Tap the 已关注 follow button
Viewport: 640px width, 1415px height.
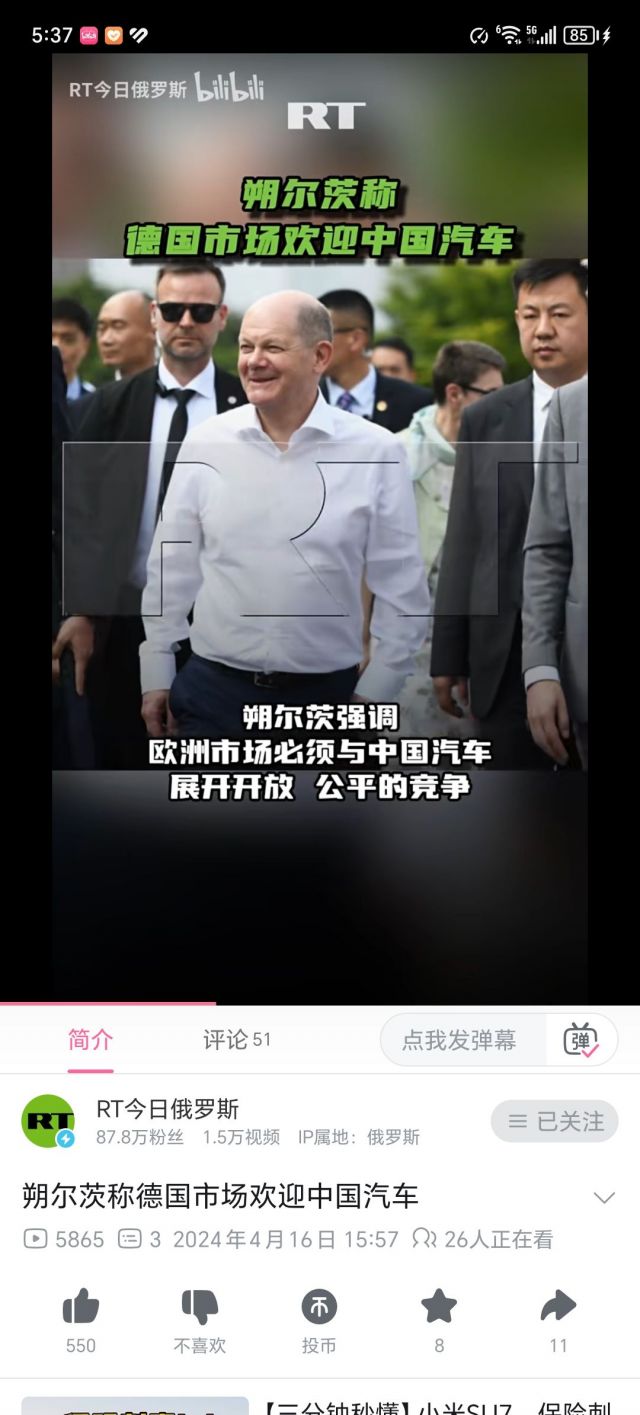(x=554, y=1122)
